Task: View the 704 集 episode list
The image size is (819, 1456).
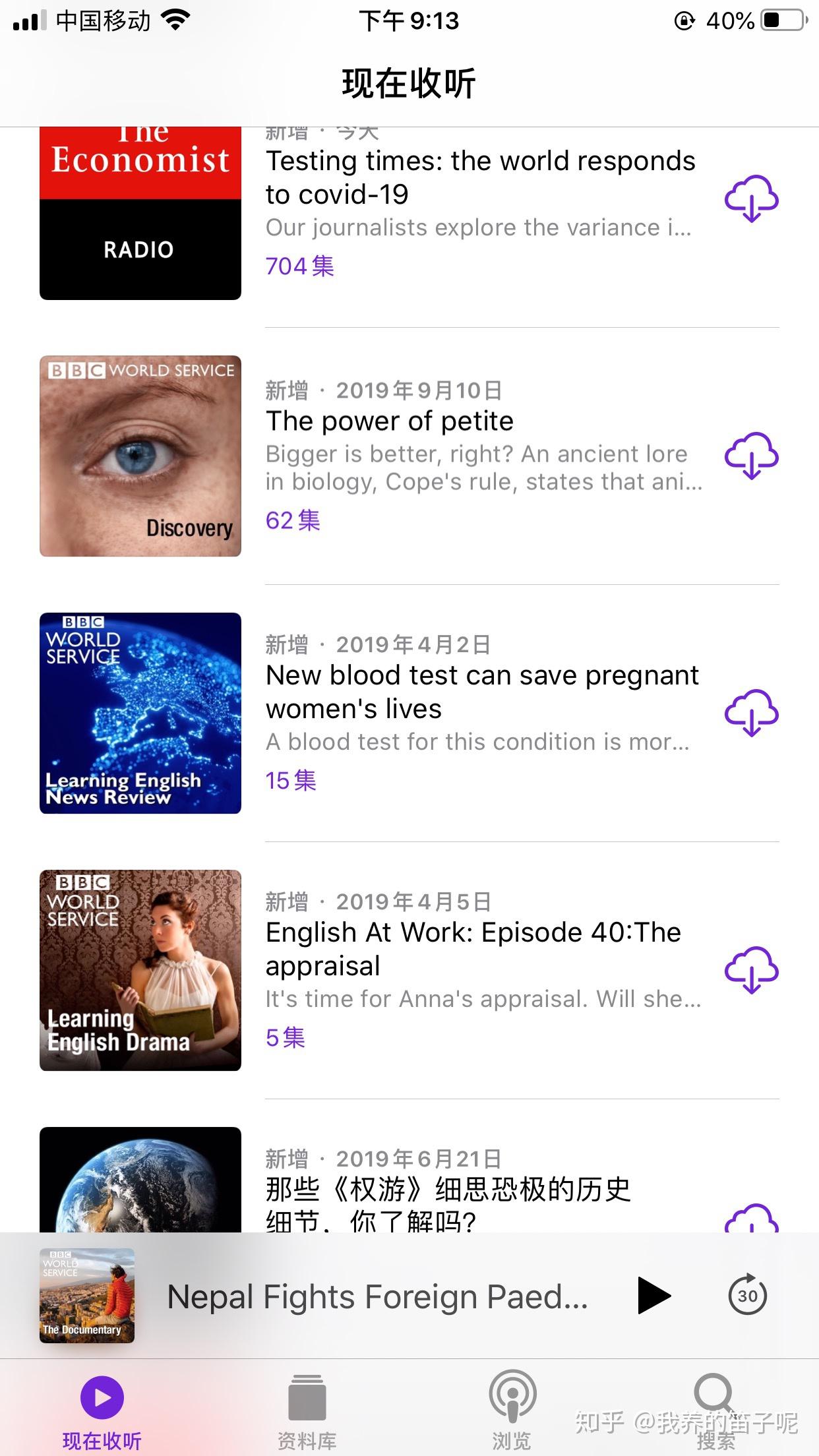Action: click(300, 266)
